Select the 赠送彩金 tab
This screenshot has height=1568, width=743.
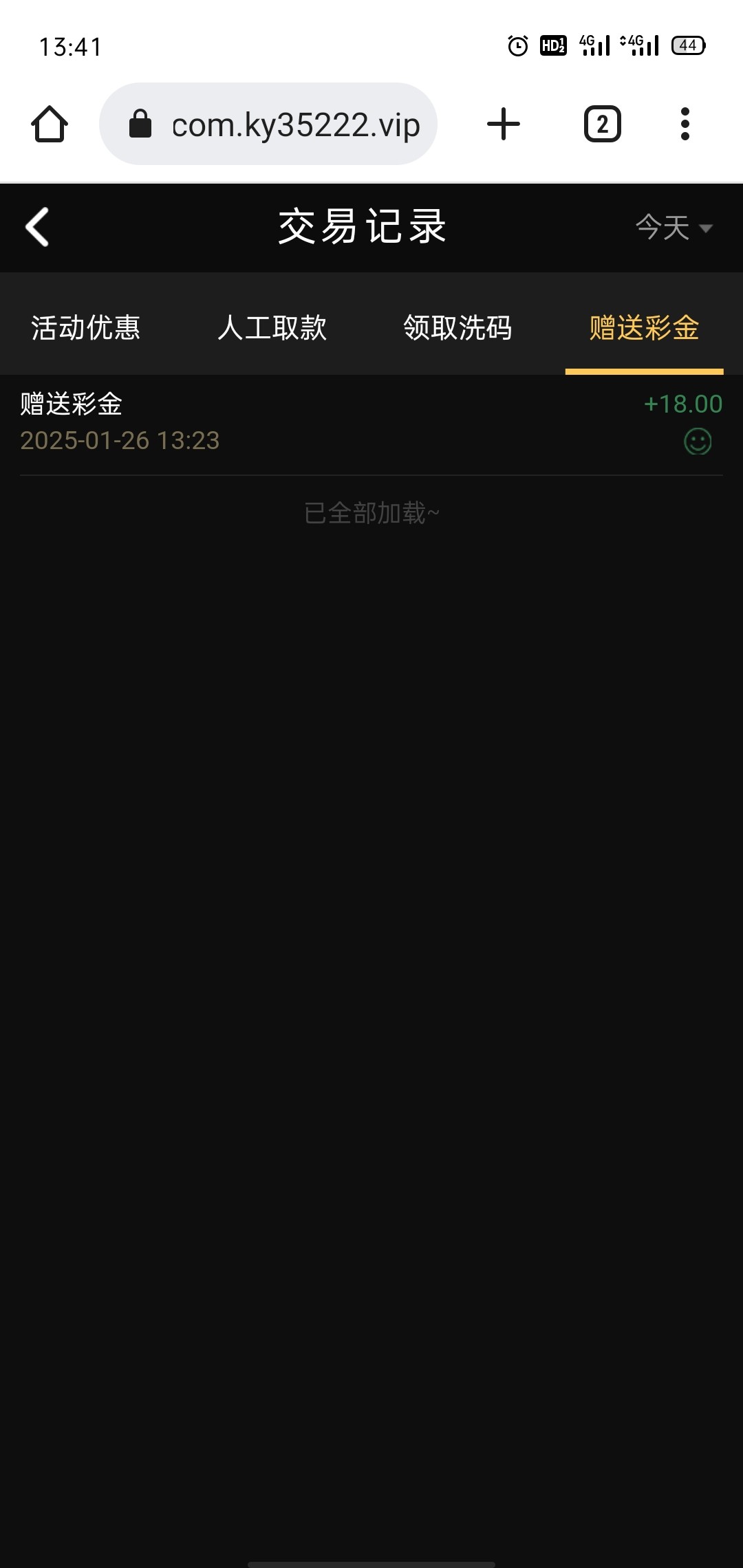(644, 327)
